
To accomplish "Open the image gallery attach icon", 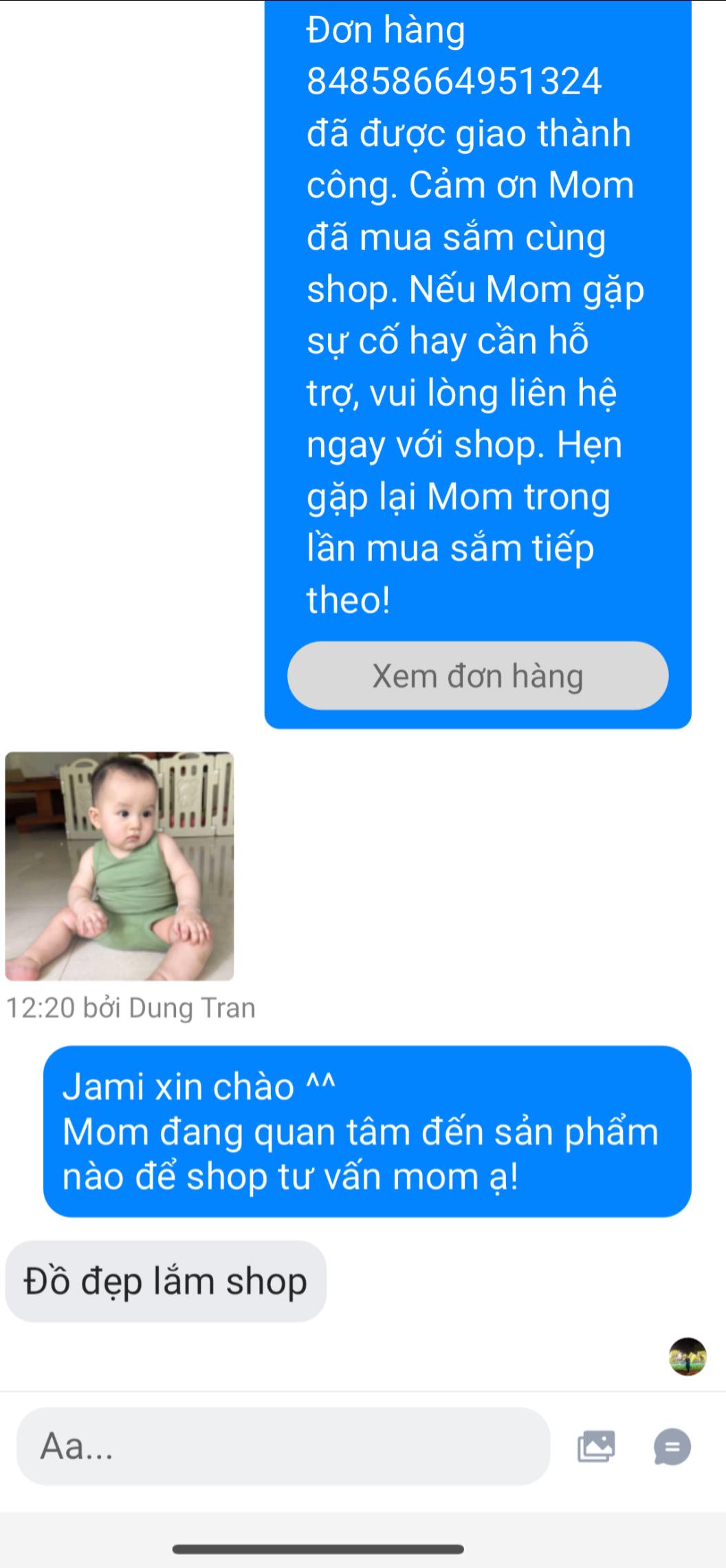I will point(596,1446).
